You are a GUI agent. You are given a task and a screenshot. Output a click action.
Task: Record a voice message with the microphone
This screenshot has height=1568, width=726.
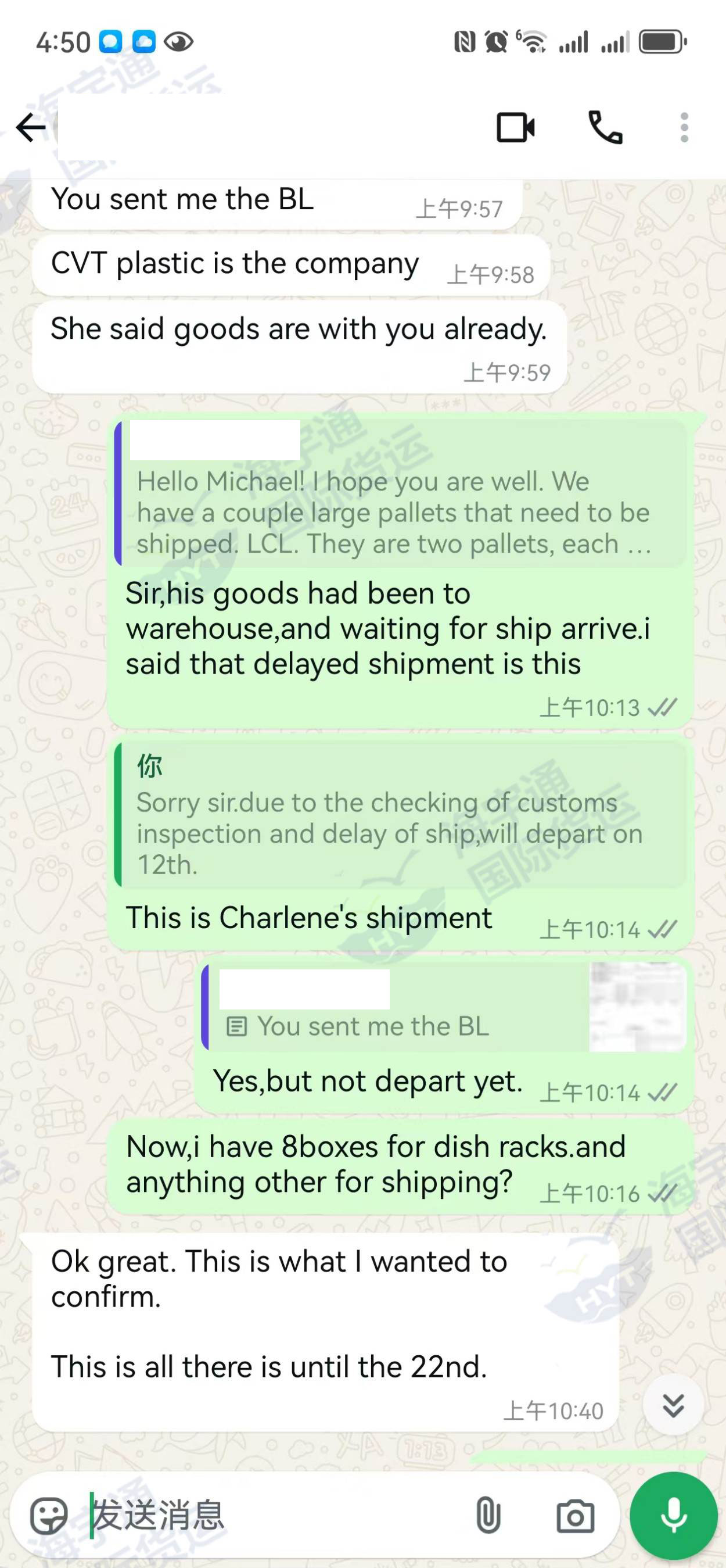[x=674, y=1516]
